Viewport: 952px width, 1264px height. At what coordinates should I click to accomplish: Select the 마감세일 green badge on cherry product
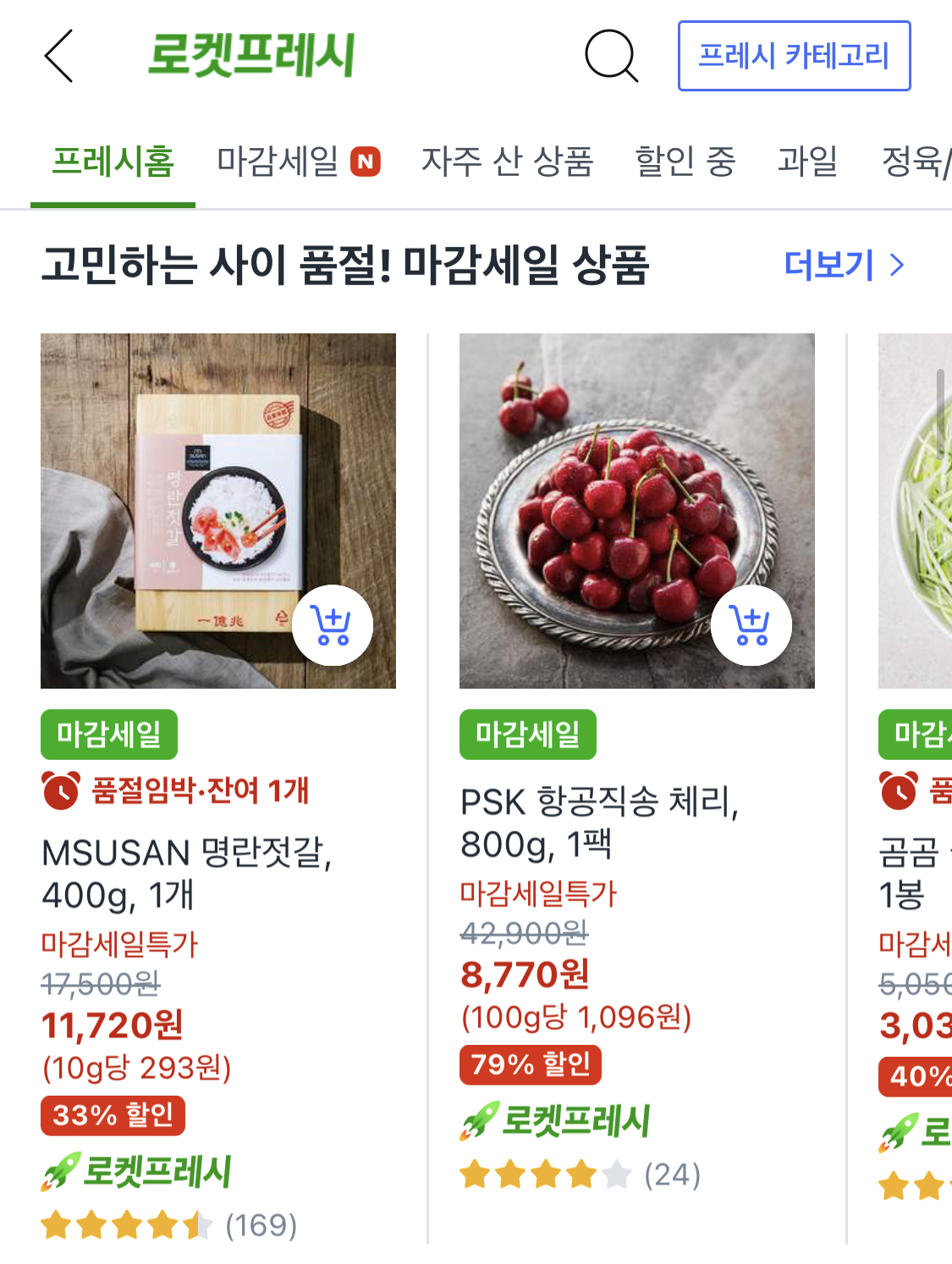point(527,734)
